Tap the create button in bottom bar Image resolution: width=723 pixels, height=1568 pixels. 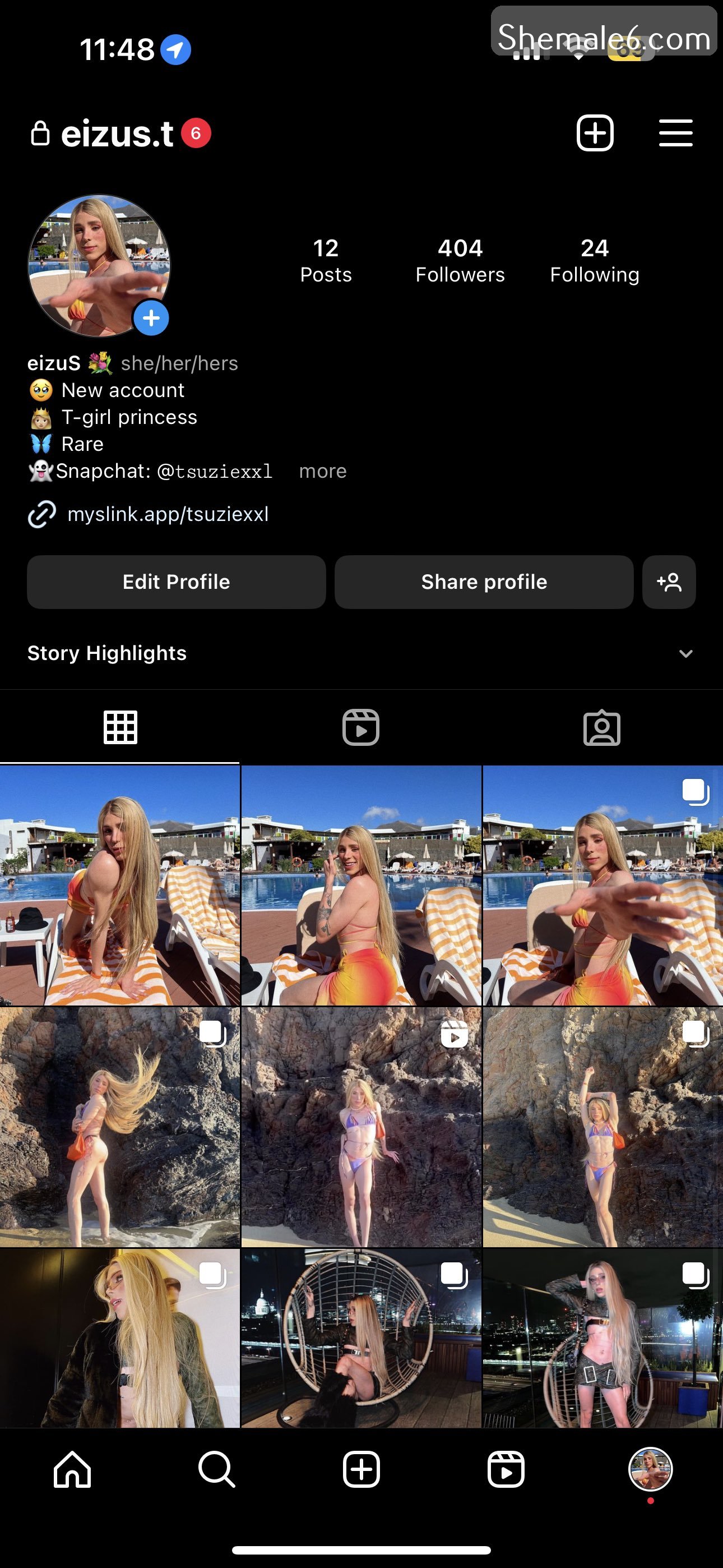pos(361,1469)
